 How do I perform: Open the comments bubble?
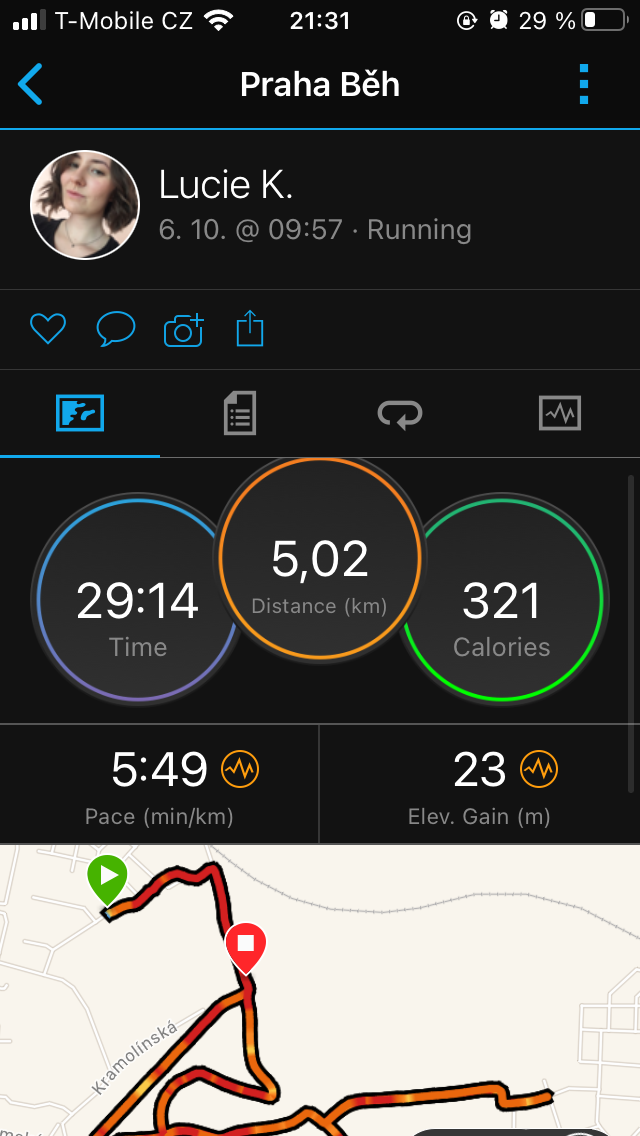tap(116, 329)
